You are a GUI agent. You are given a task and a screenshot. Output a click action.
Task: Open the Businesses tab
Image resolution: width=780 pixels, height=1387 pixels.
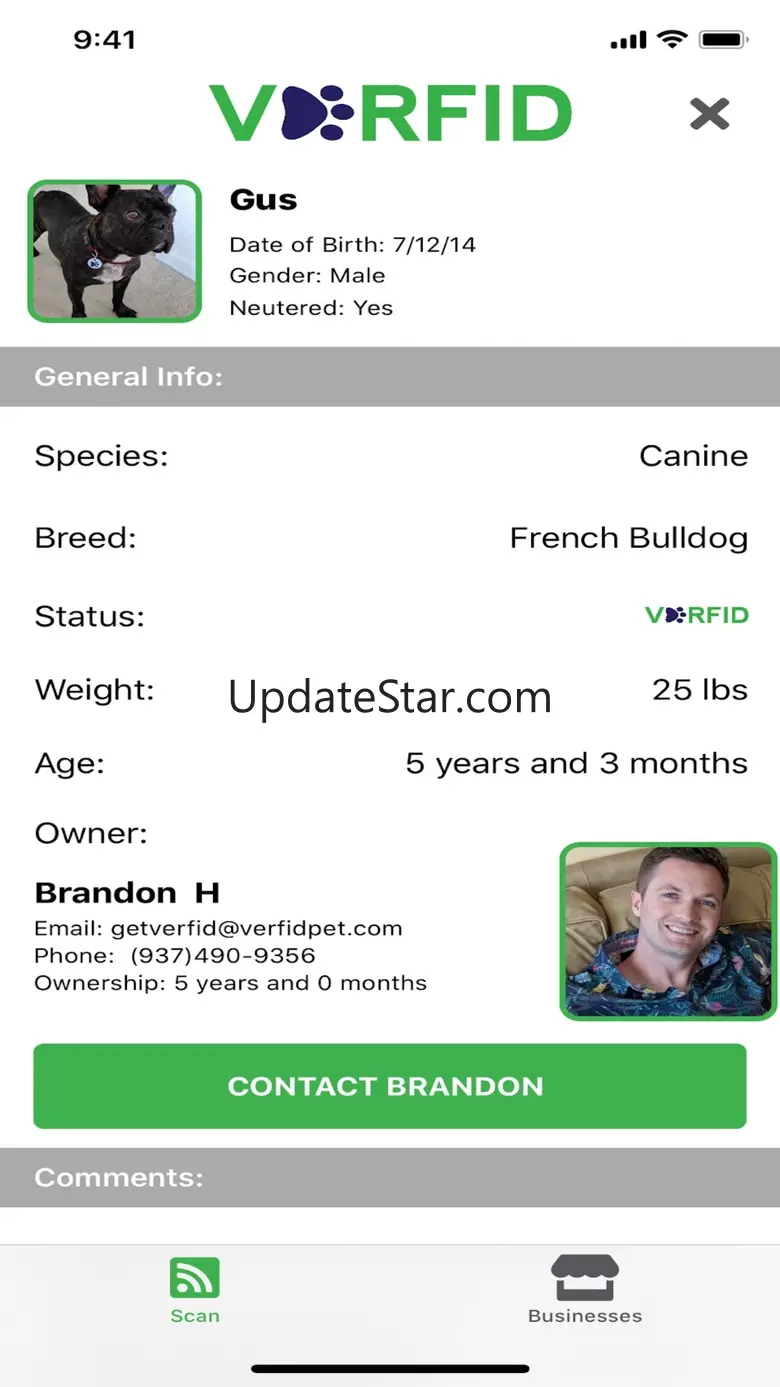click(585, 1290)
